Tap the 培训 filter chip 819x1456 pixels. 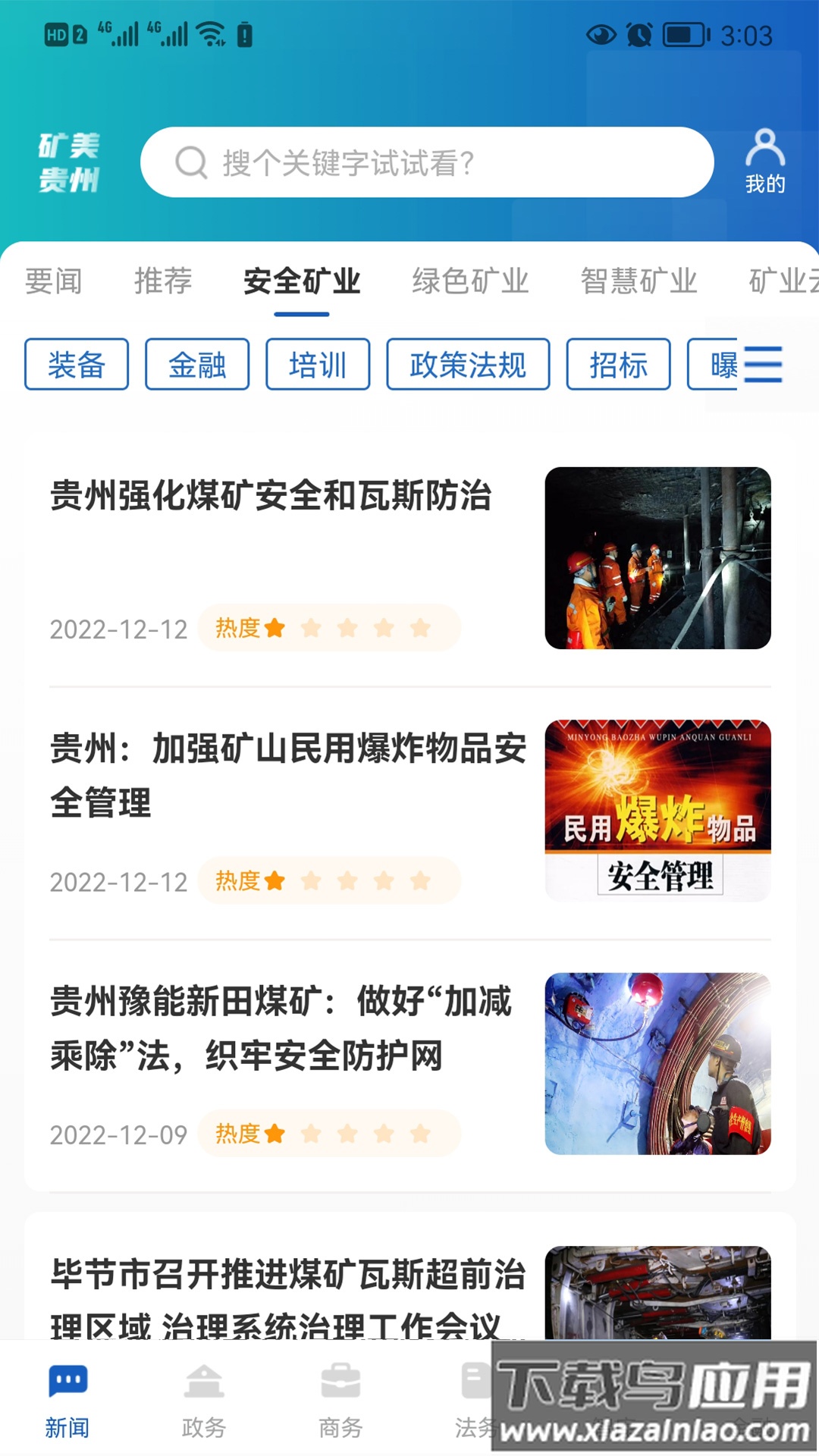(317, 364)
